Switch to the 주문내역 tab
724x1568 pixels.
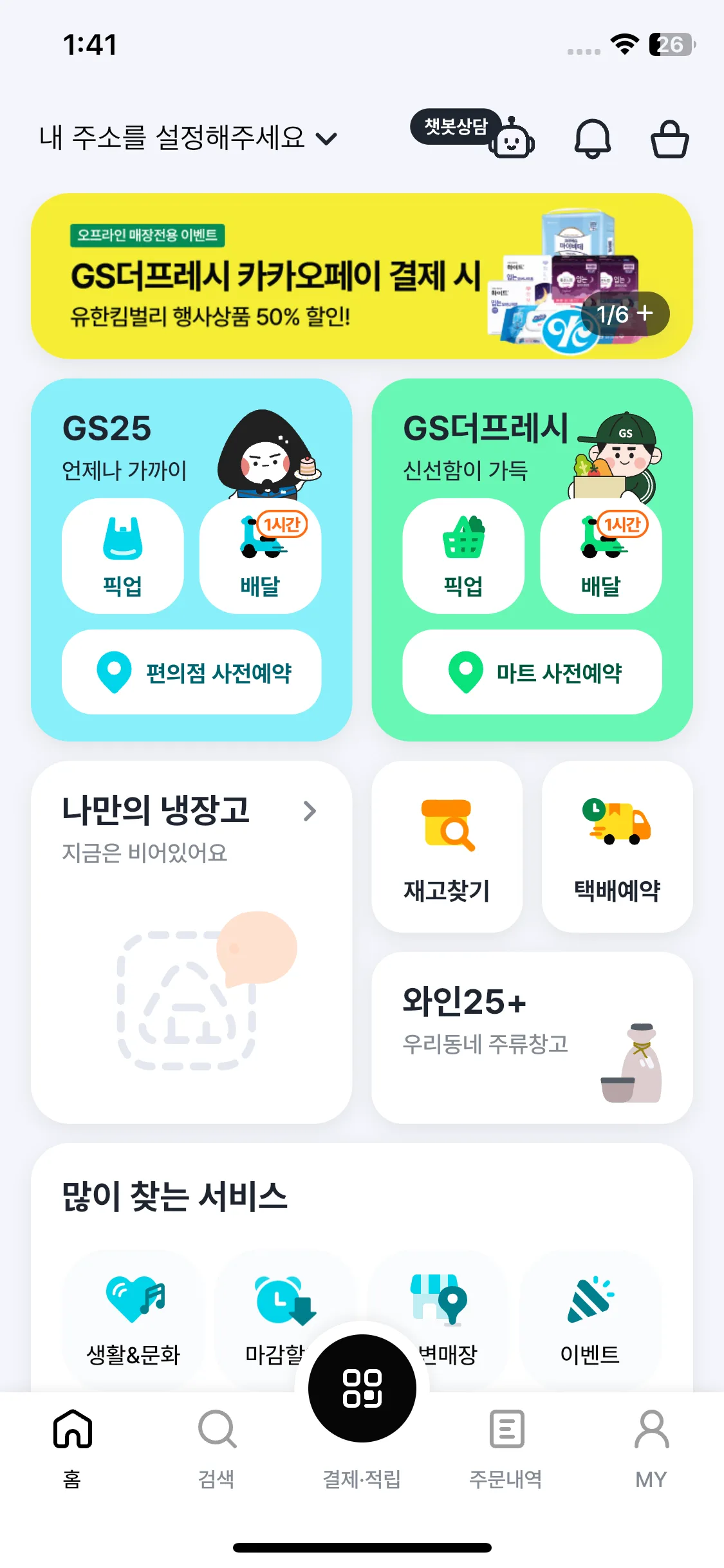(505, 1448)
